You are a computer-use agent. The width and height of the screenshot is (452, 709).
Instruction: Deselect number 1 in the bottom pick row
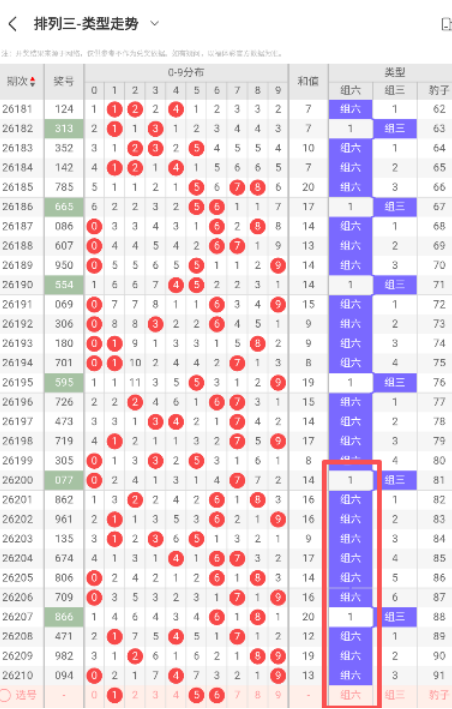pyautogui.click(x=114, y=695)
